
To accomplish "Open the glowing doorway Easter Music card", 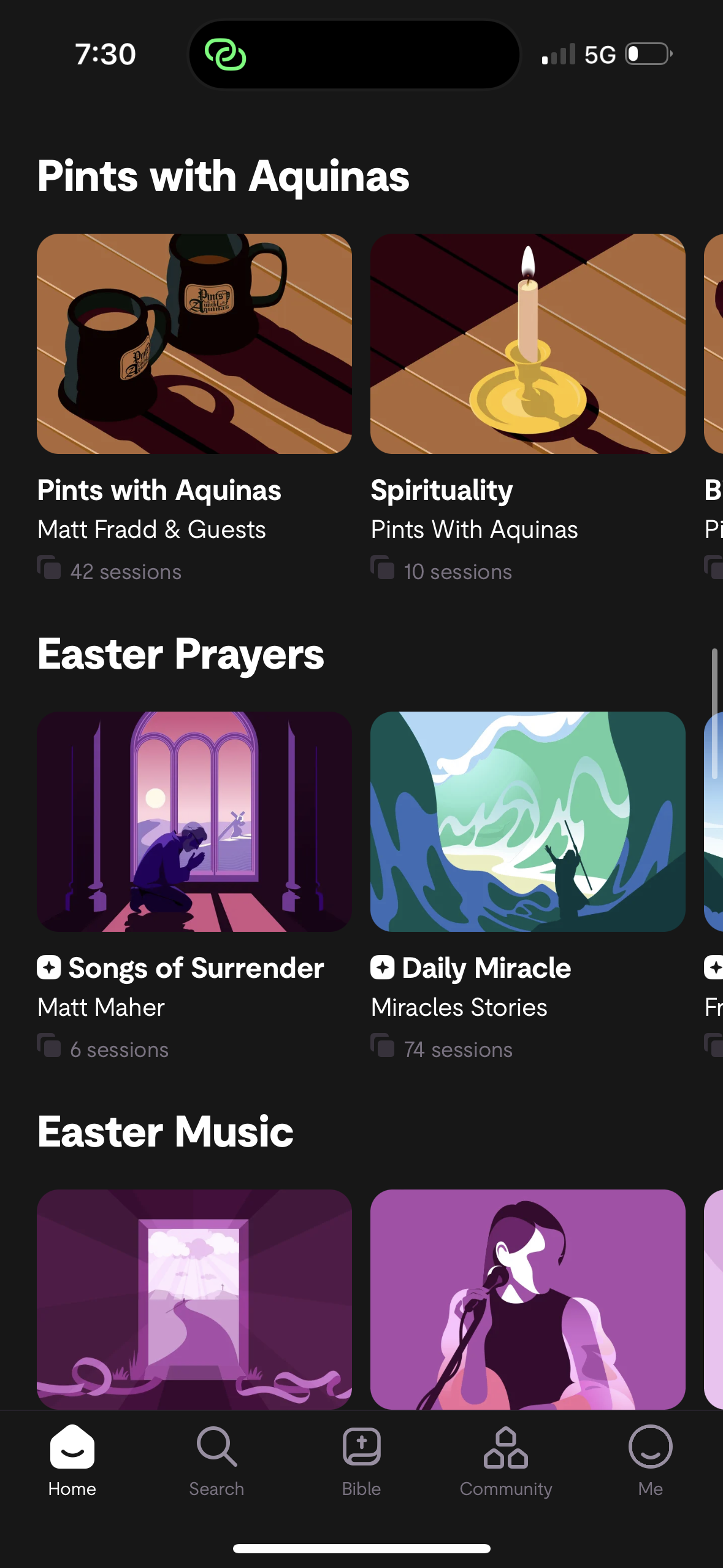I will (x=194, y=1299).
